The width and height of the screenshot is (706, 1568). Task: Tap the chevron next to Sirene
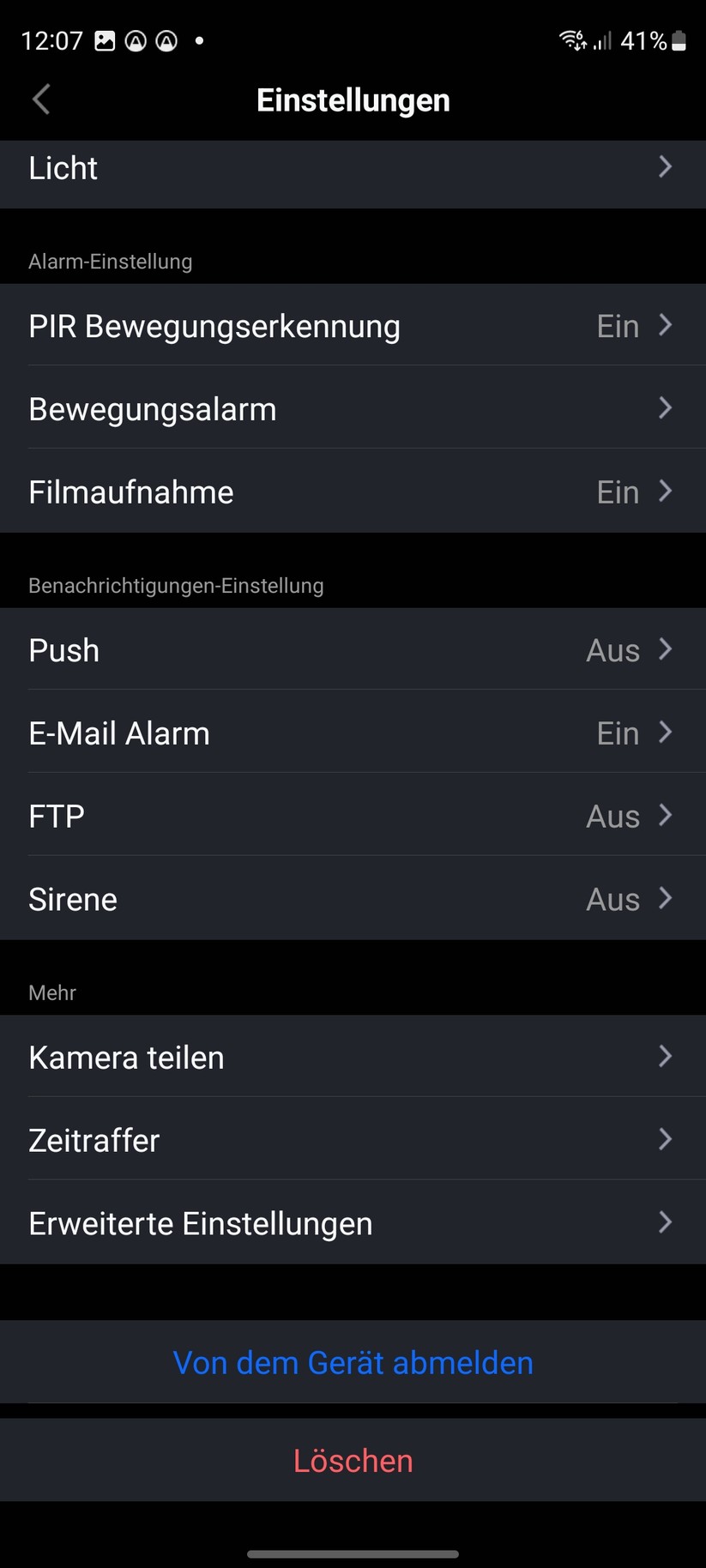[665, 899]
